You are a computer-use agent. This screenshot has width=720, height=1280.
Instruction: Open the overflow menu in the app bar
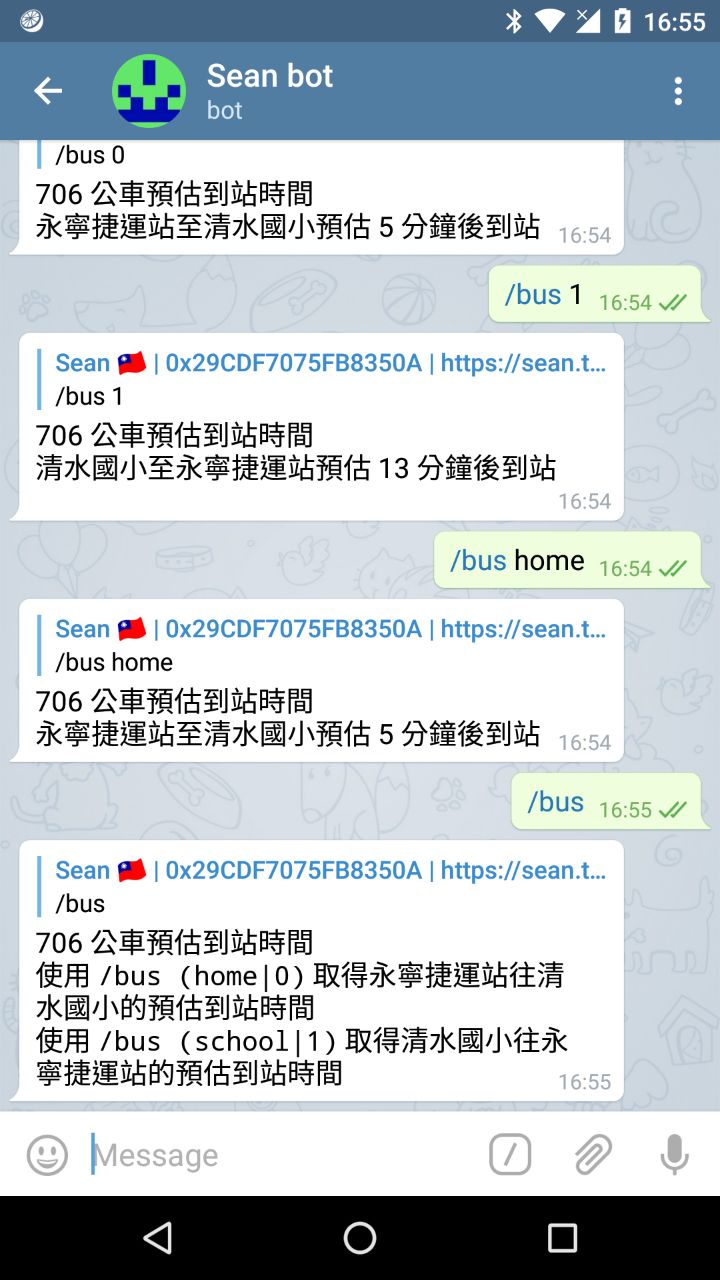[x=678, y=91]
